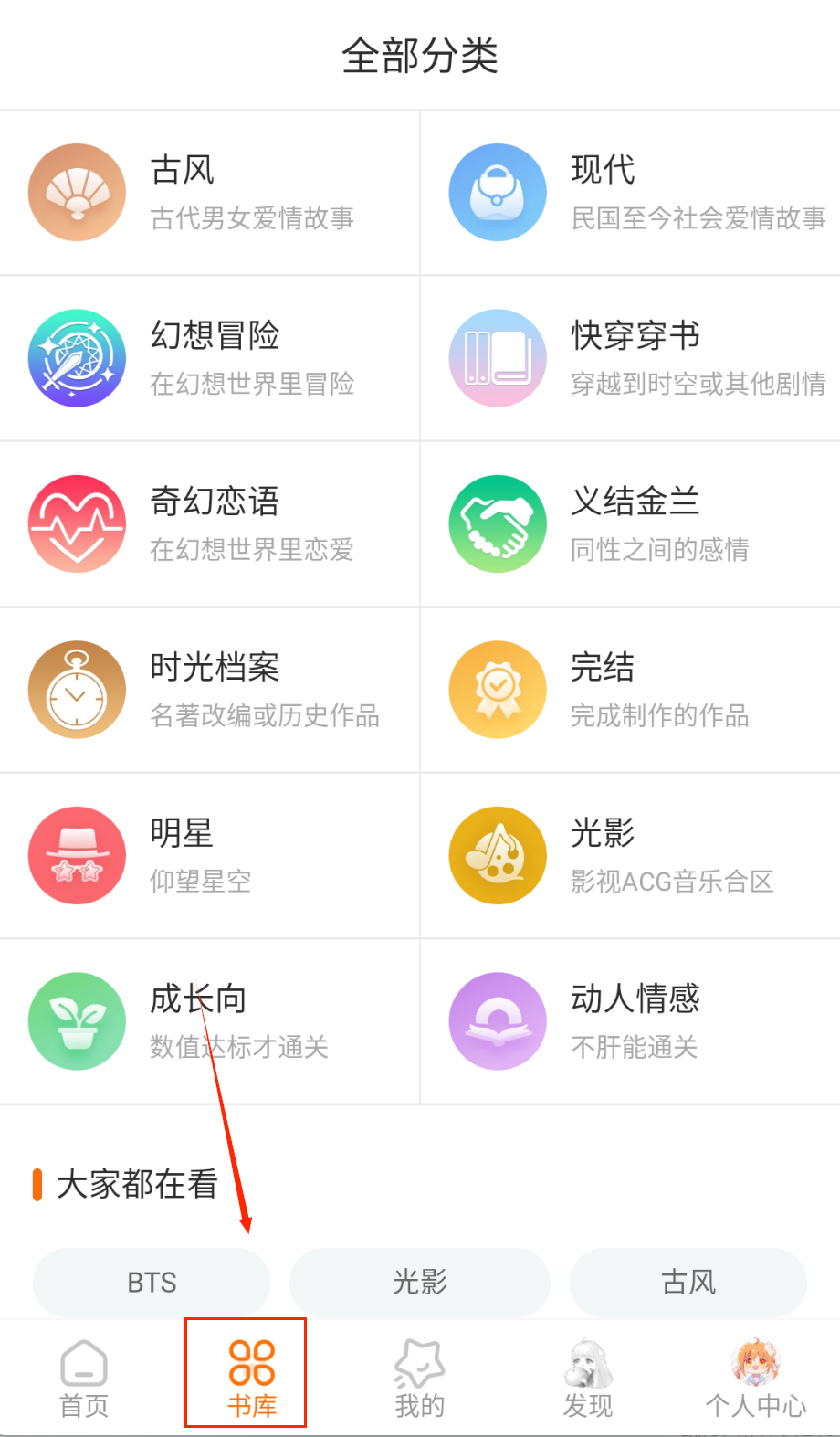Switch to the 发现 tab
Screen dimensions: 840x1437
coord(588,1378)
